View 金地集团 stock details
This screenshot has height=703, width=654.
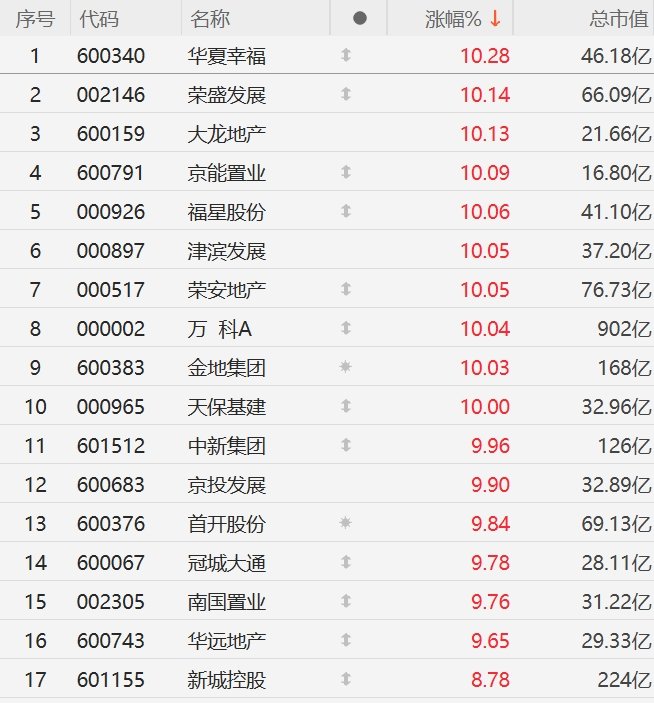click(x=327, y=367)
